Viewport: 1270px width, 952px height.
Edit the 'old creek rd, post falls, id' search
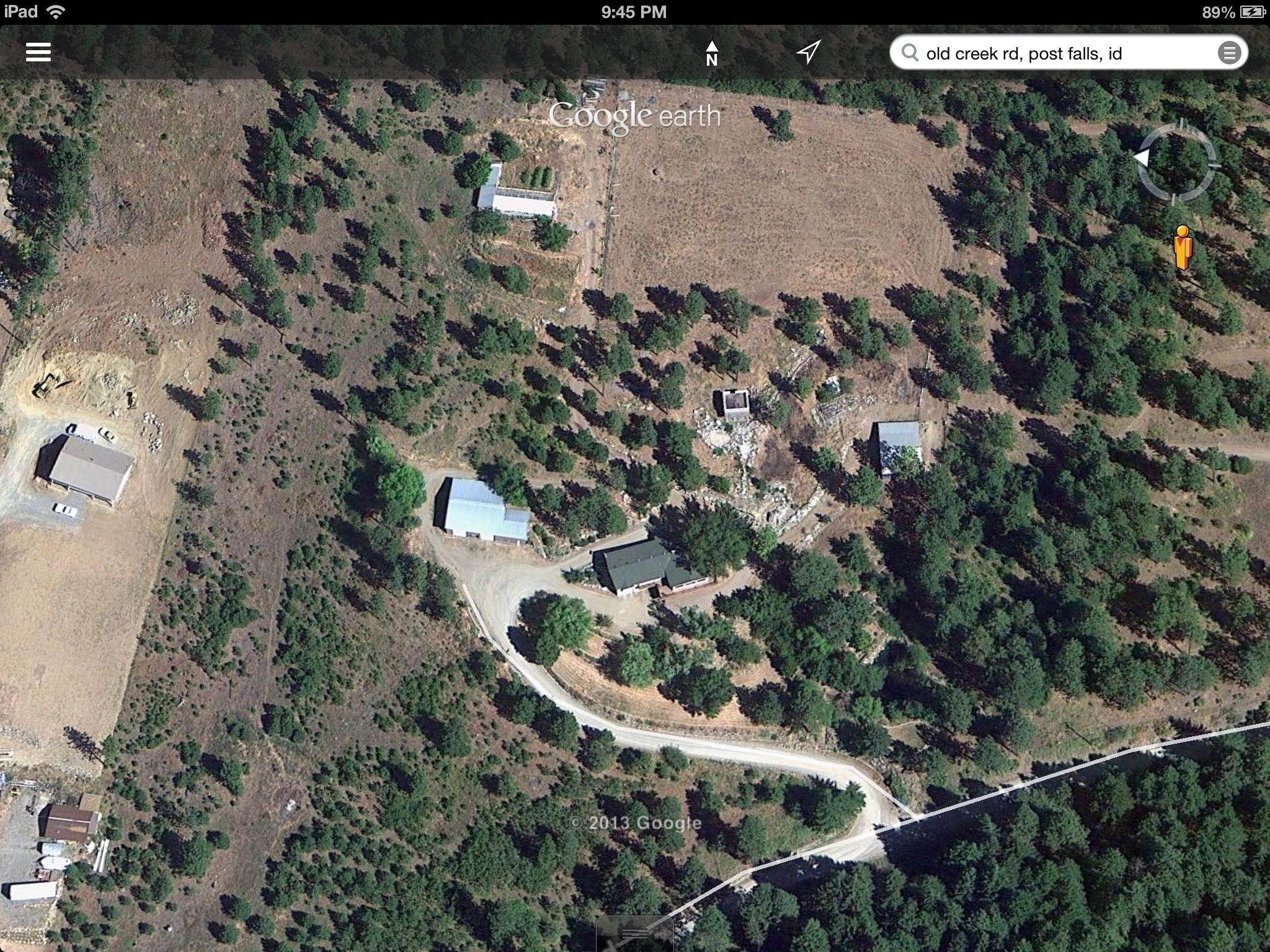point(1054,53)
